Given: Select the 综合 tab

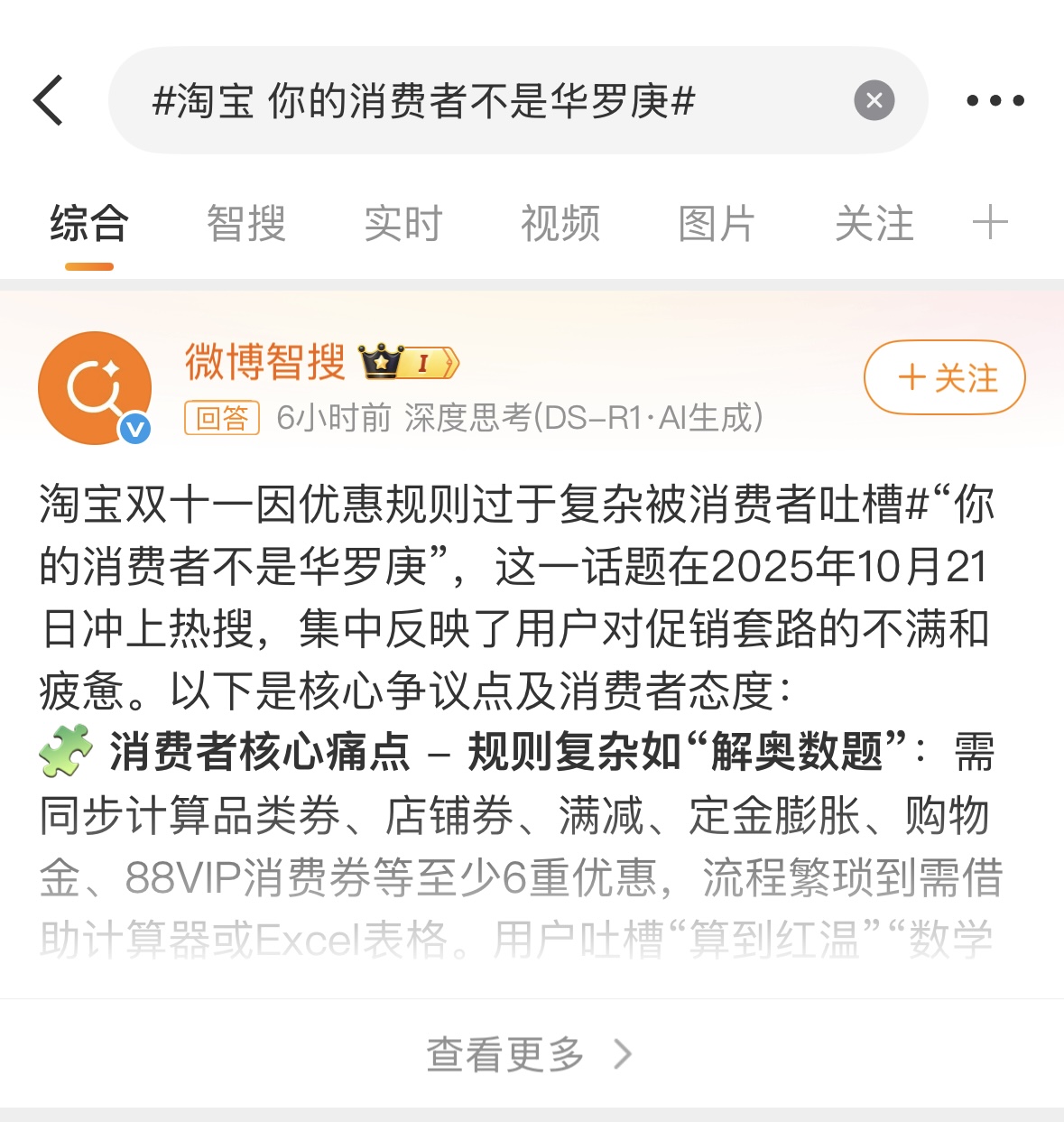Looking at the screenshot, I should click(89, 224).
